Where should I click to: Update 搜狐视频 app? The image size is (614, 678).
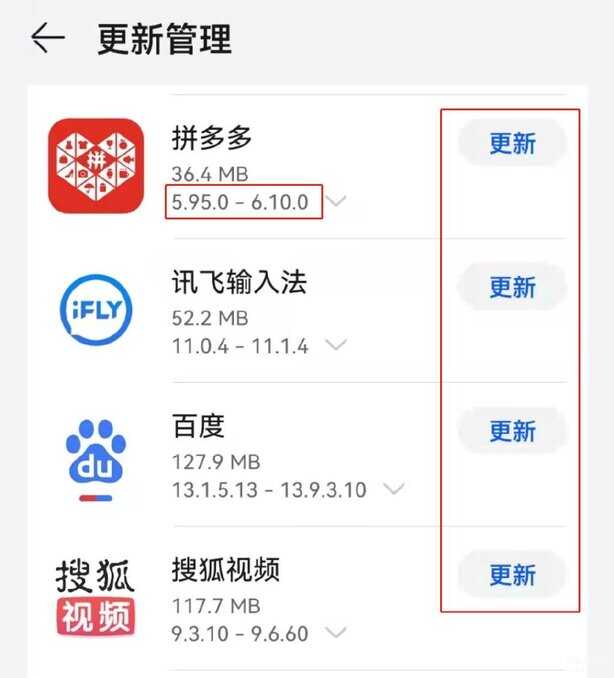[x=512, y=575]
